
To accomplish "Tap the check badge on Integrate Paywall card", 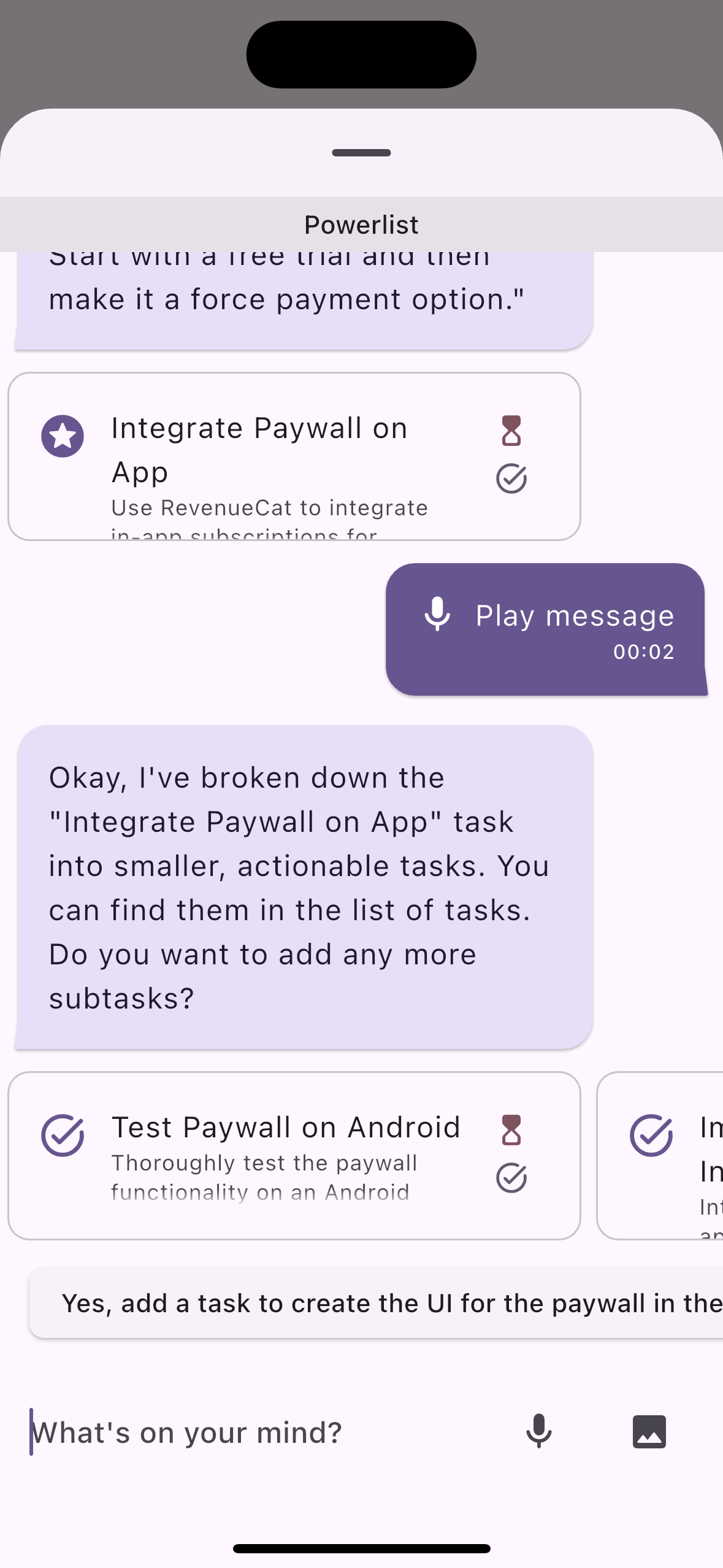I will [511, 479].
